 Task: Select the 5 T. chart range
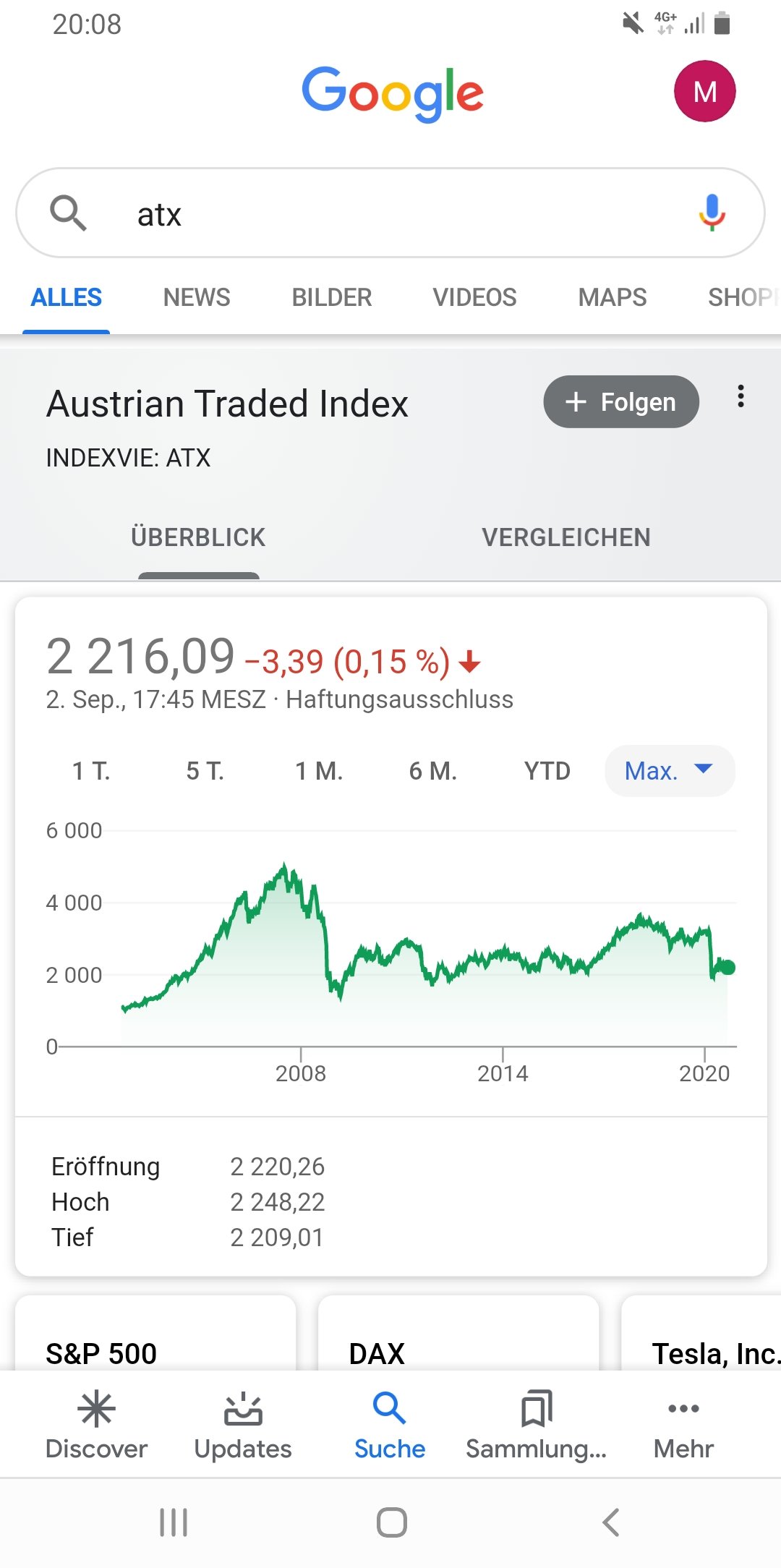point(205,771)
